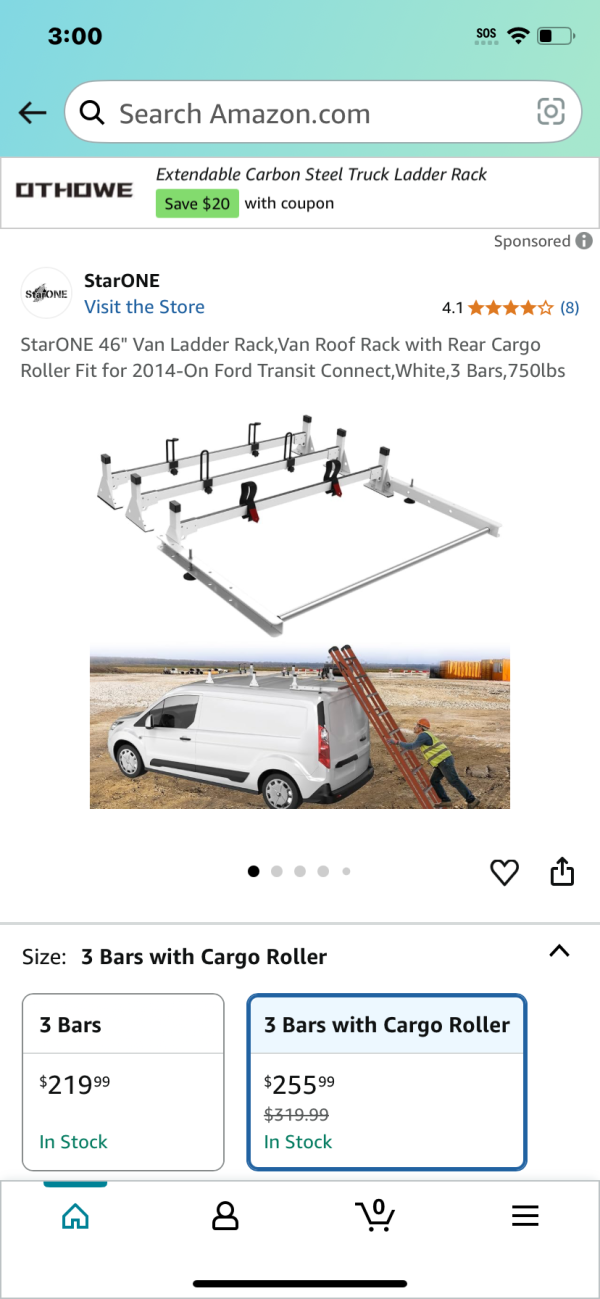600x1299 pixels.
Task: Tap the Search Amazon.com field
Action: (x=300, y=113)
